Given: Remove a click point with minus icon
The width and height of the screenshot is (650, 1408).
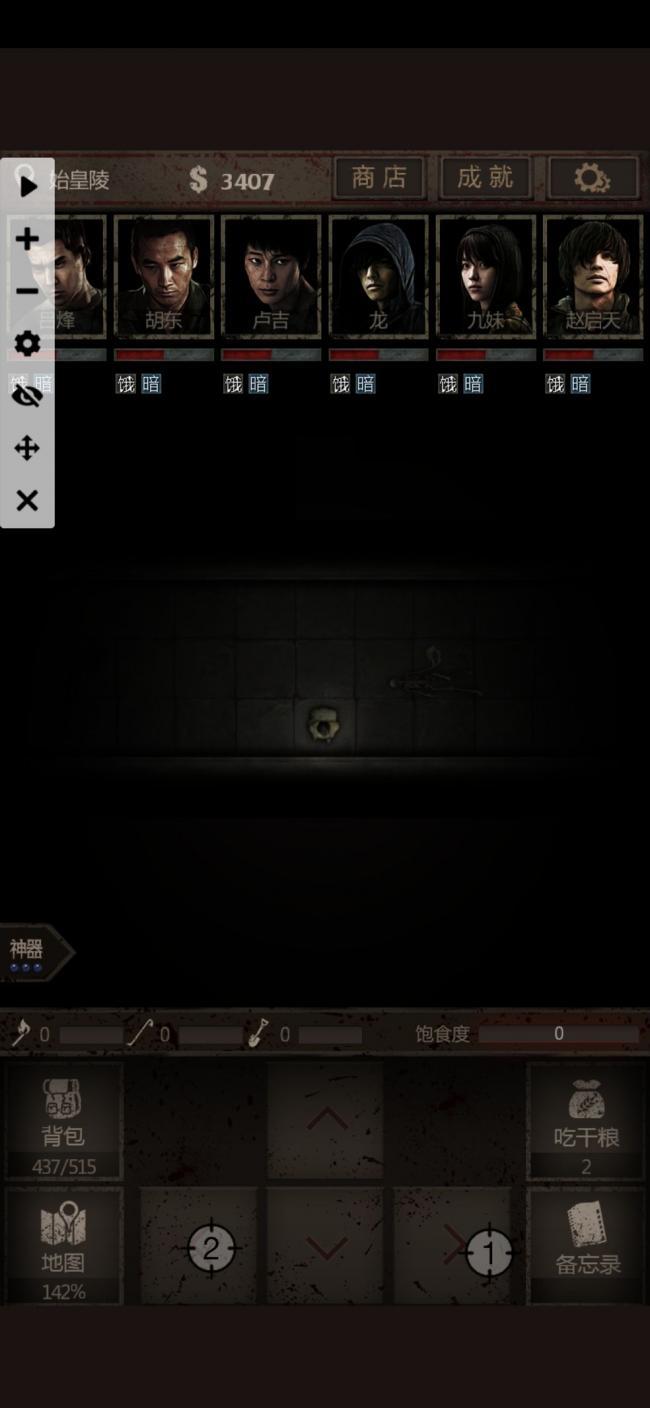Looking at the screenshot, I should pos(27,291).
